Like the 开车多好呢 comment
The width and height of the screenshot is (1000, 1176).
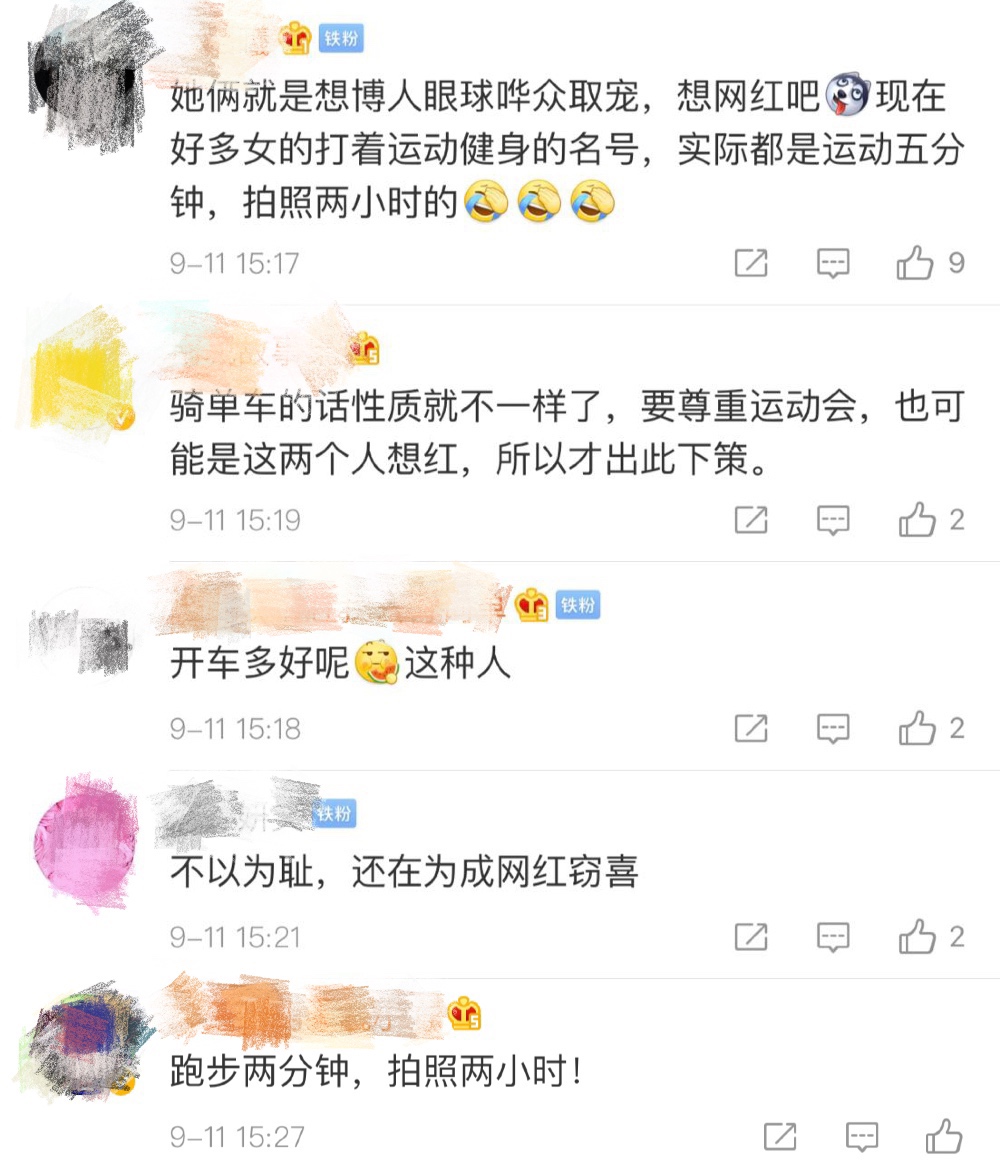[916, 729]
